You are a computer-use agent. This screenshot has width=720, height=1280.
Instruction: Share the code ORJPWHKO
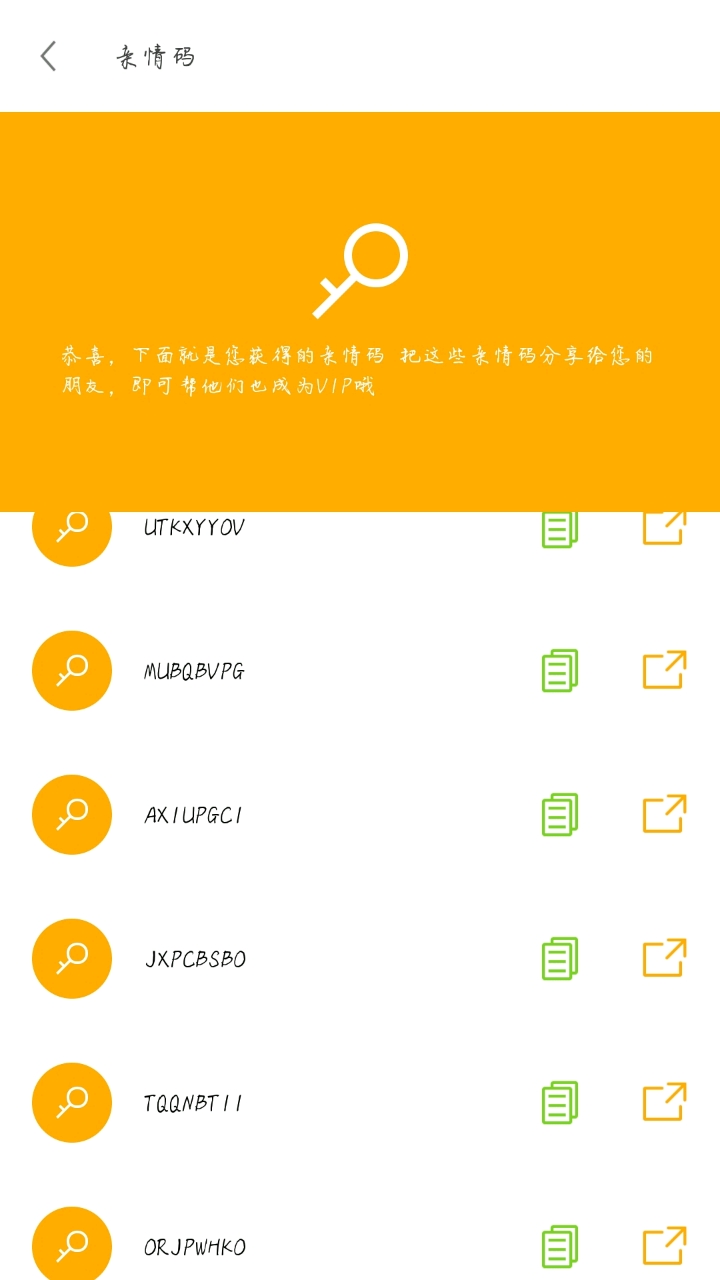click(664, 1246)
